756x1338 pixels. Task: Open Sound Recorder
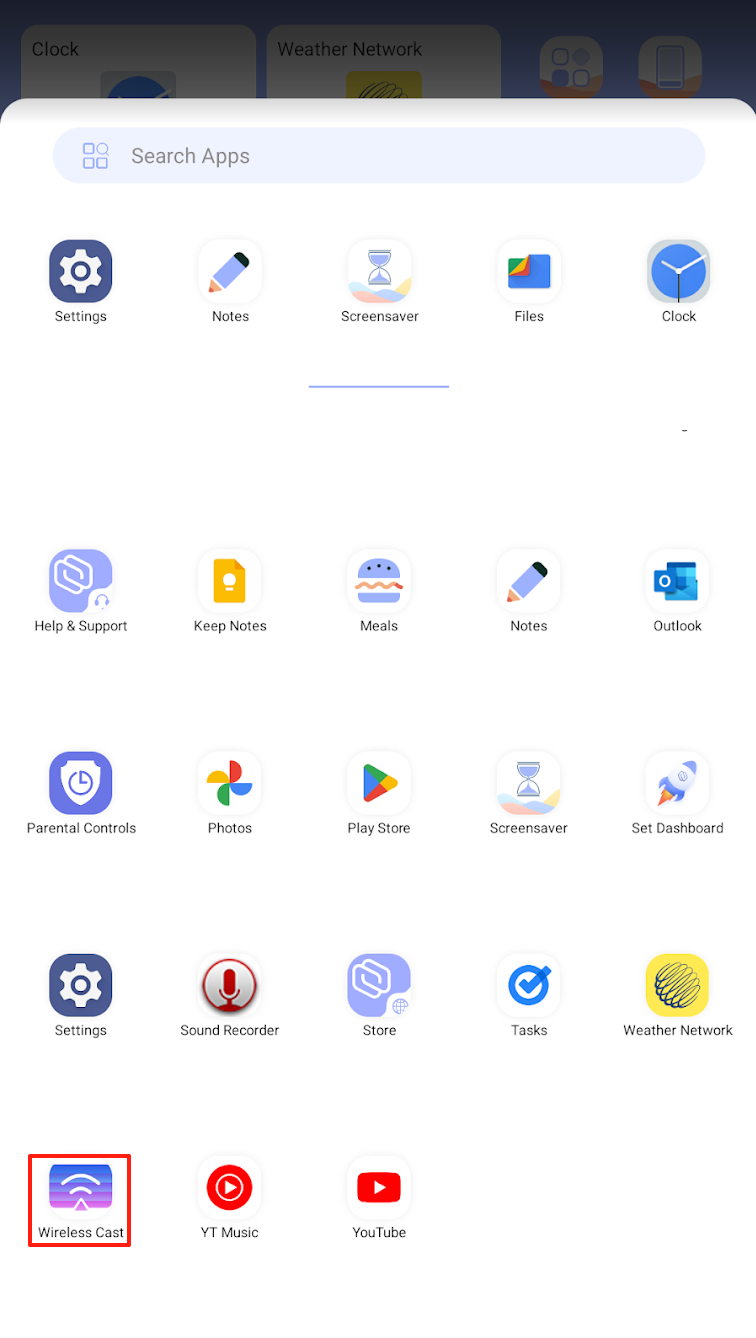(230, 986)
